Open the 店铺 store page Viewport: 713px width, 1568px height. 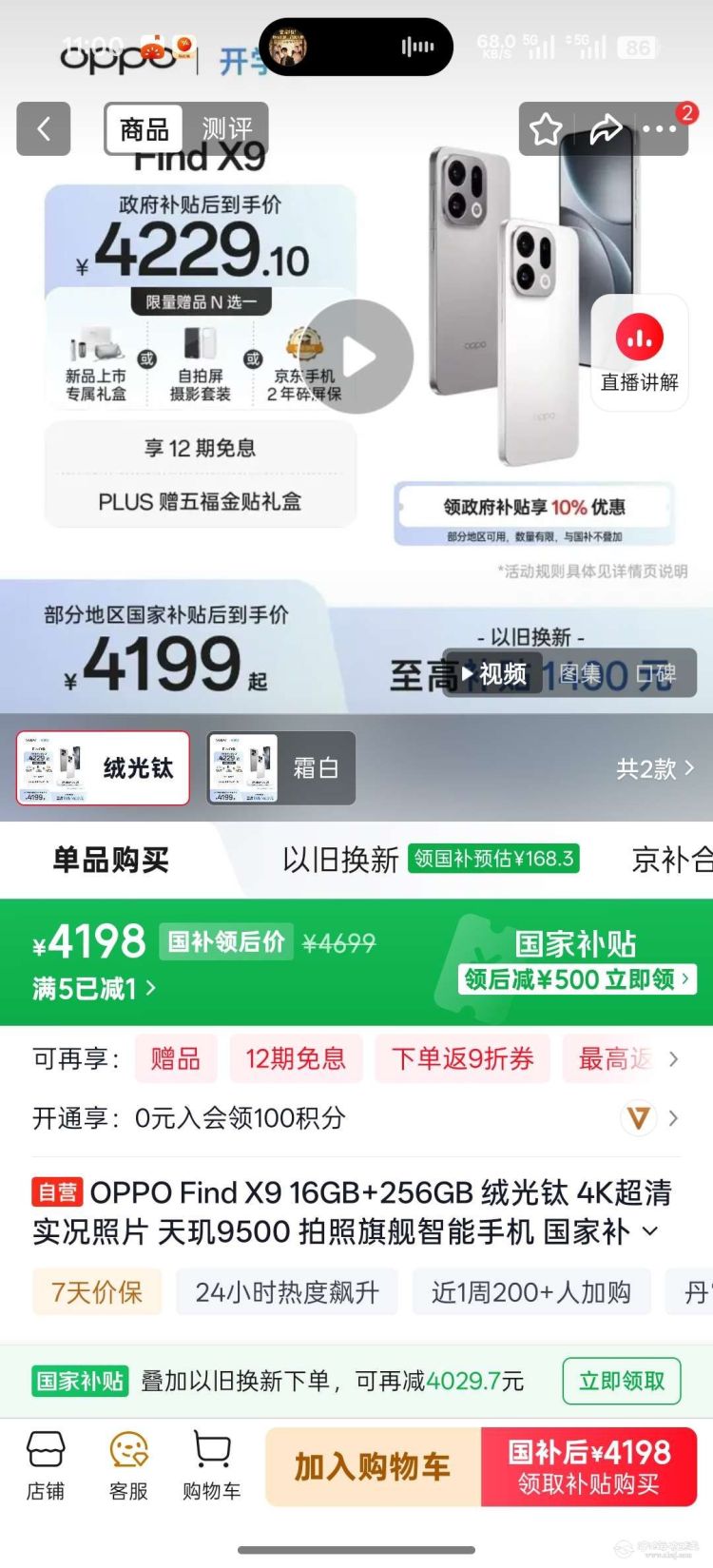pos(45,1465)
